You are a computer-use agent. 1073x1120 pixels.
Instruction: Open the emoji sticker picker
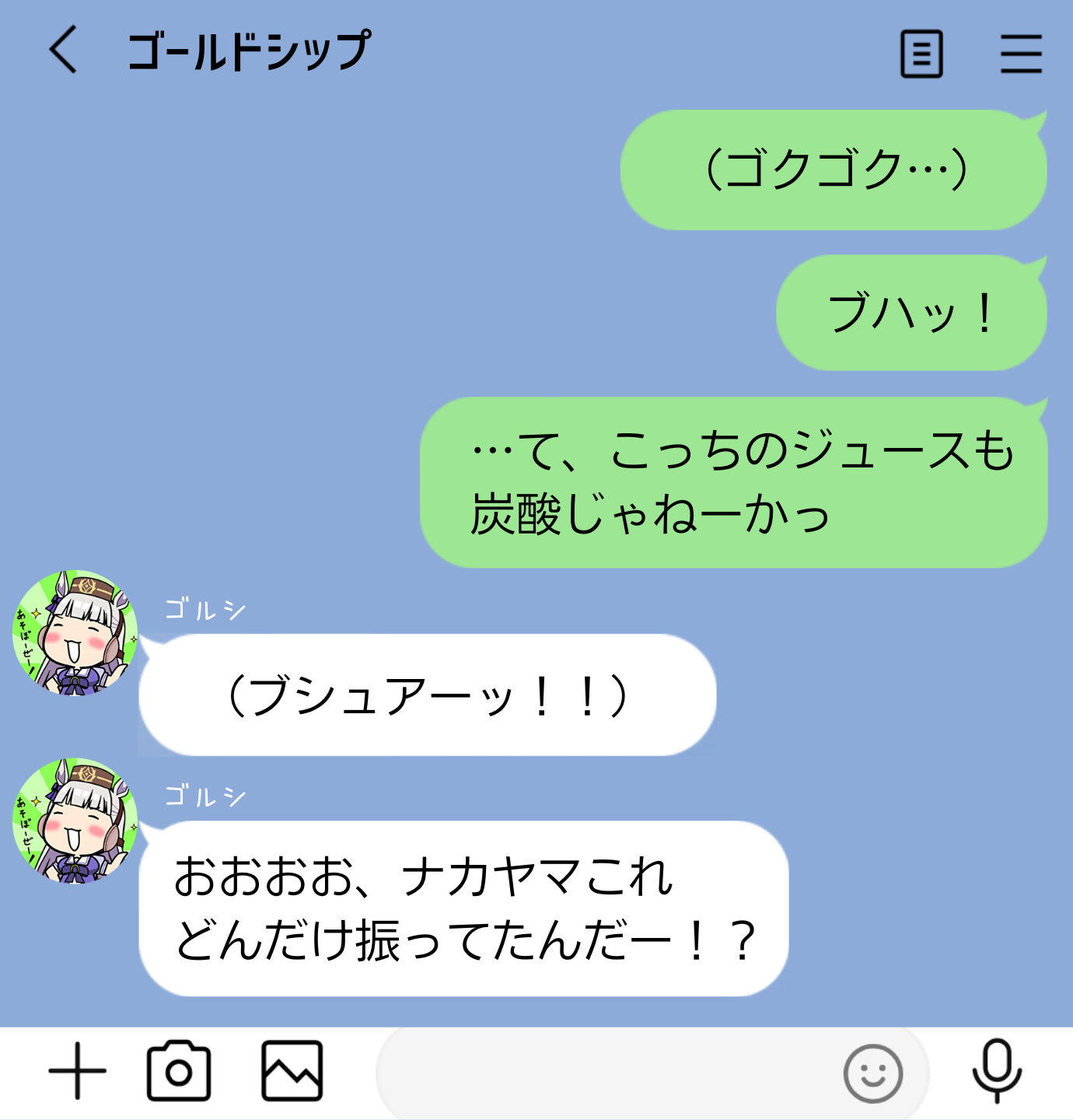[872, 1073]
